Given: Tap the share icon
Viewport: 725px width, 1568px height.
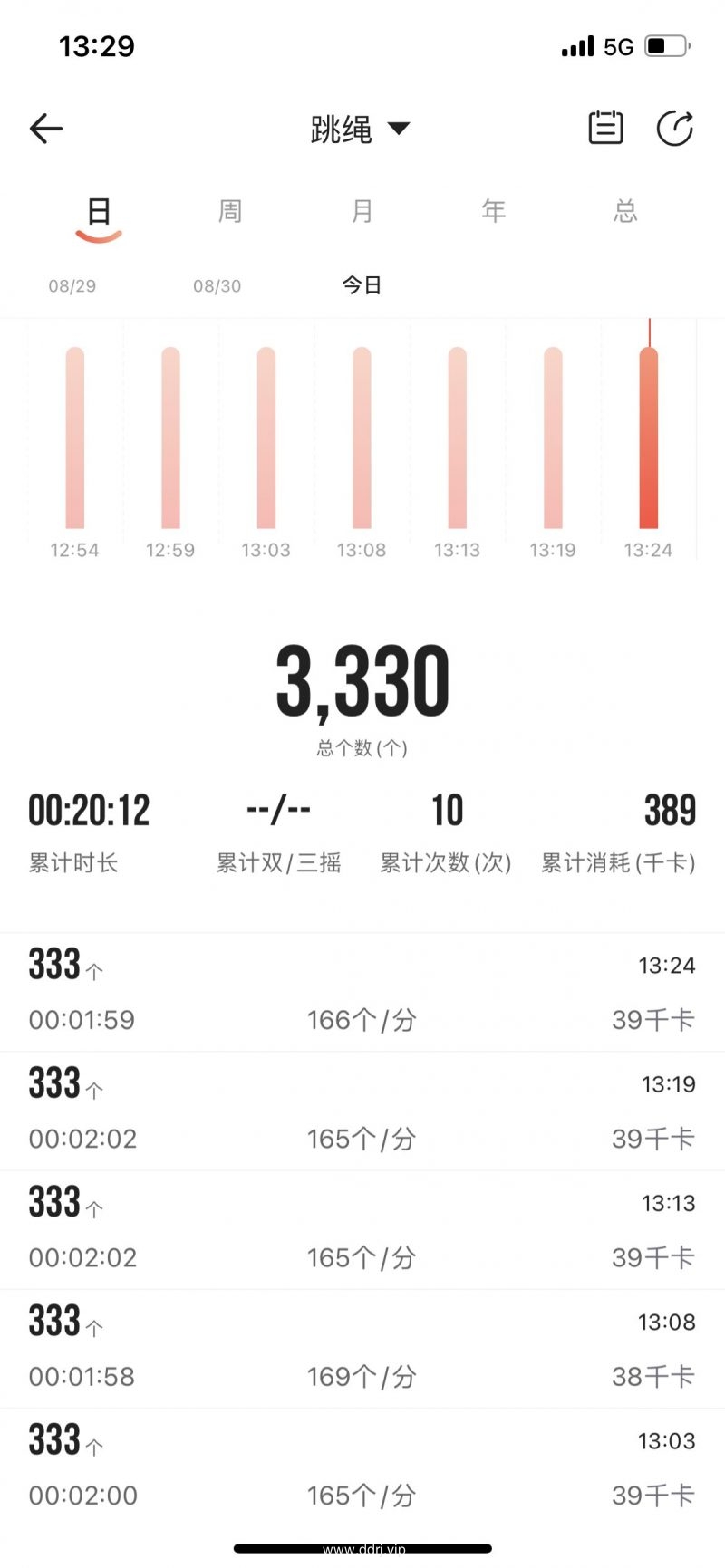Looking at the screenshot, I should 675,128.
